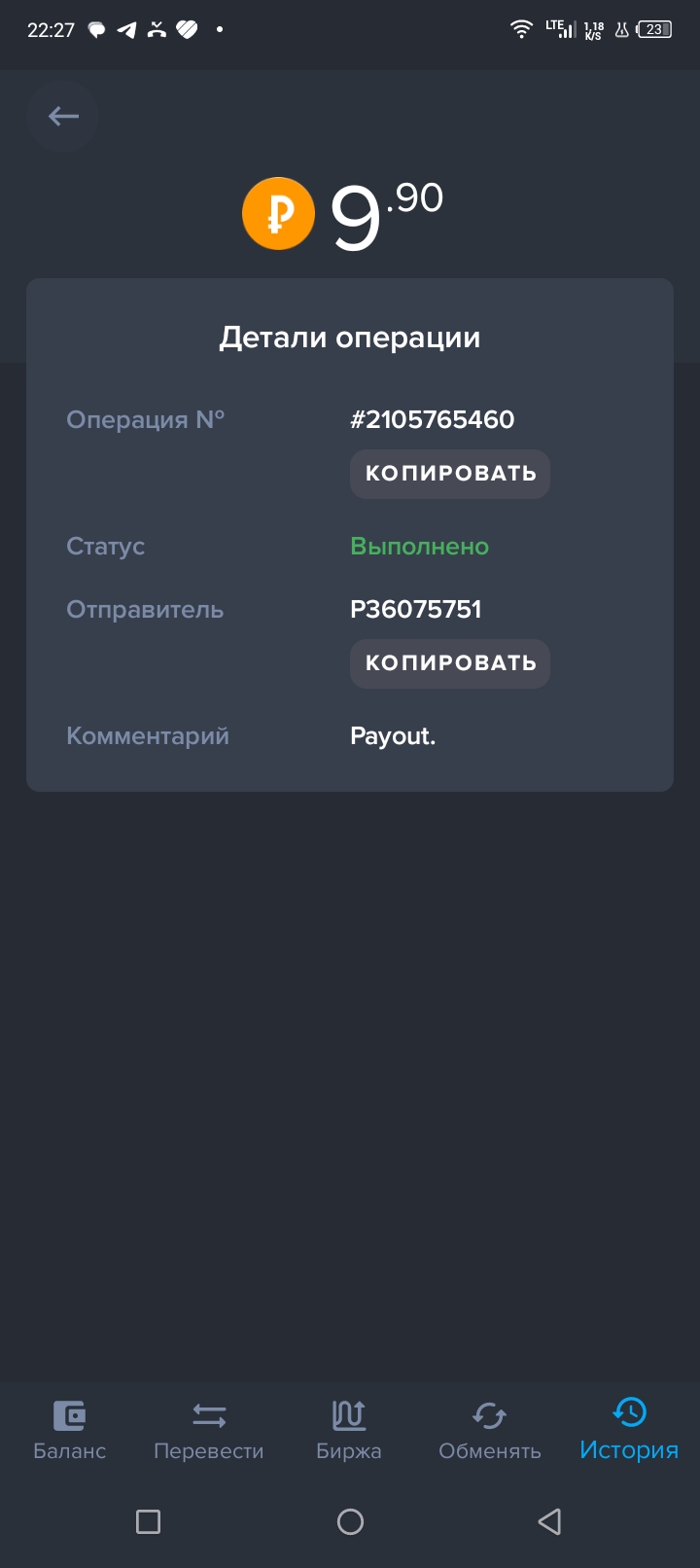Tap the system home button
This screenshot has width=700, height=1568.
(x=350, y=1521)
